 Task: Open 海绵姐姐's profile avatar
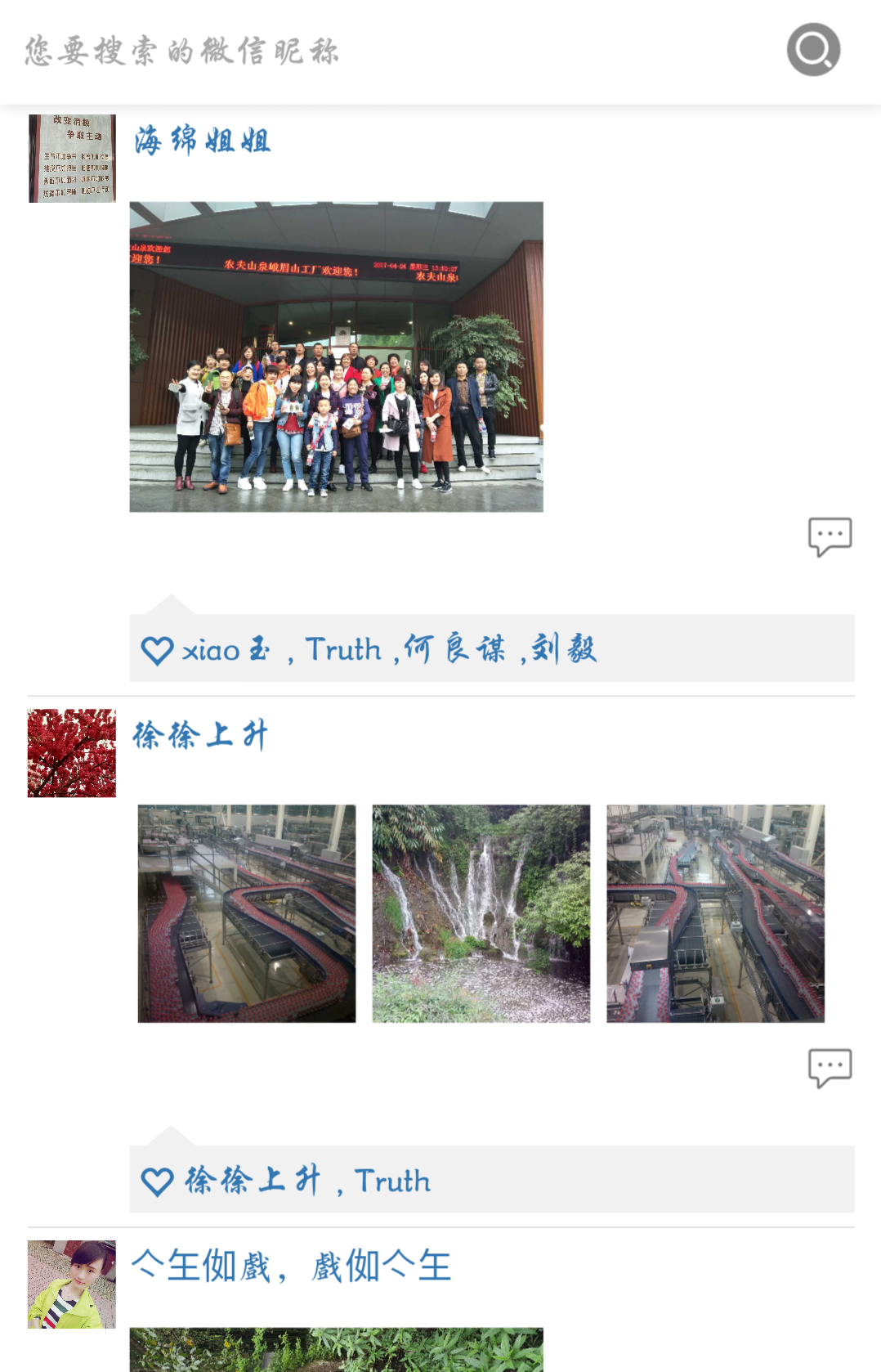[72, 159]
